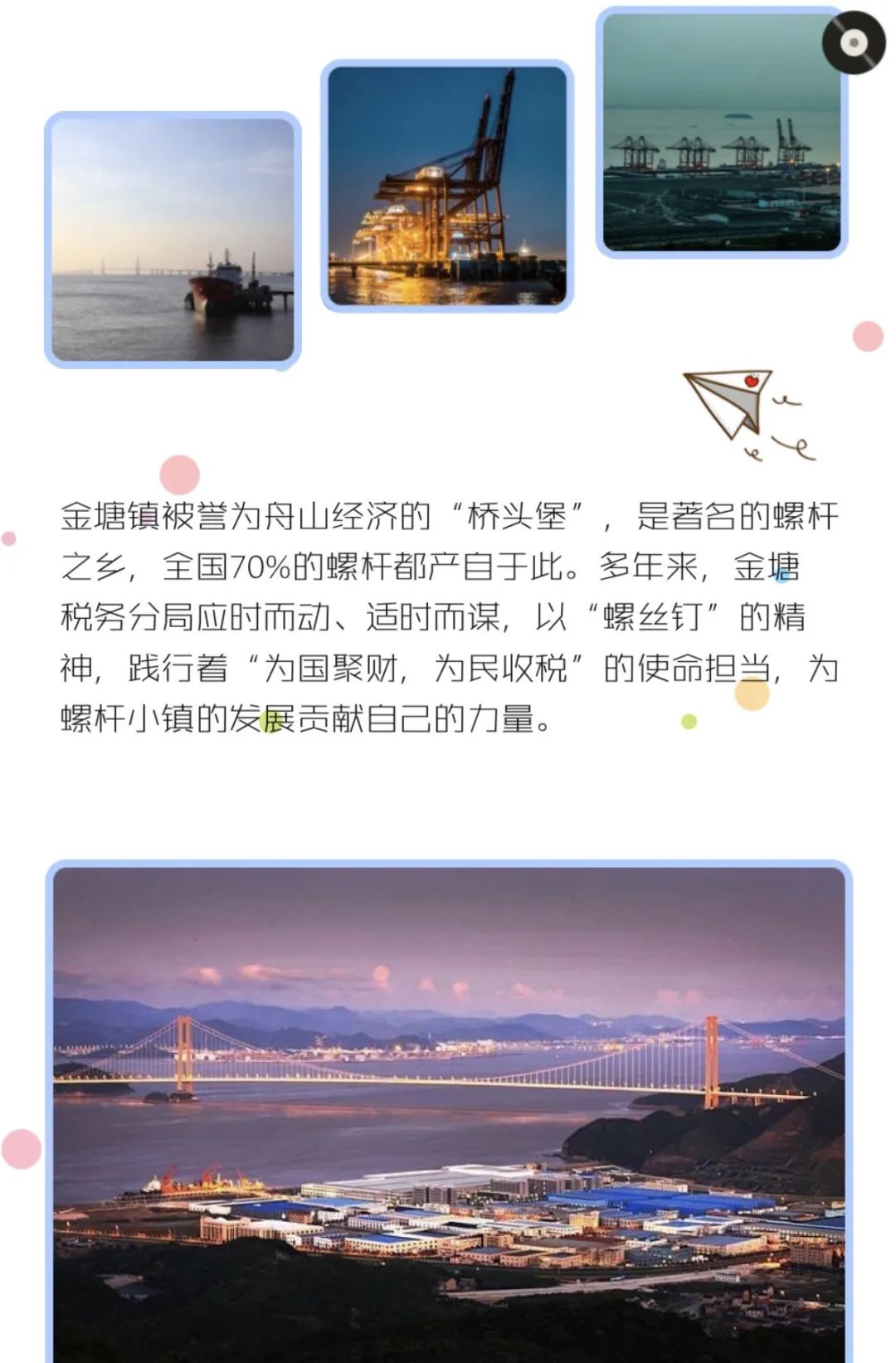
Task: Toggle the background music disc icon
Action: [854, 42]
